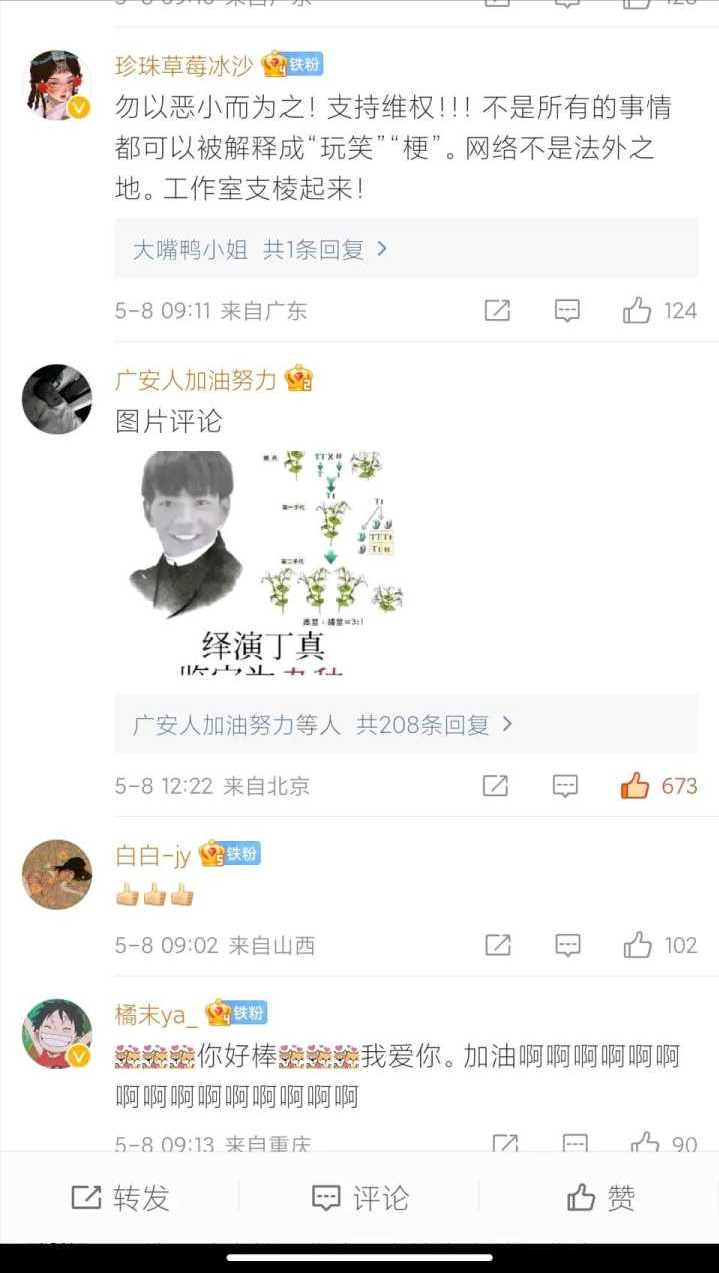Reply to 白白-jy's comment
Viewport: 719px width, 1273px height.
pyautogui.click(x=568, y=945)
